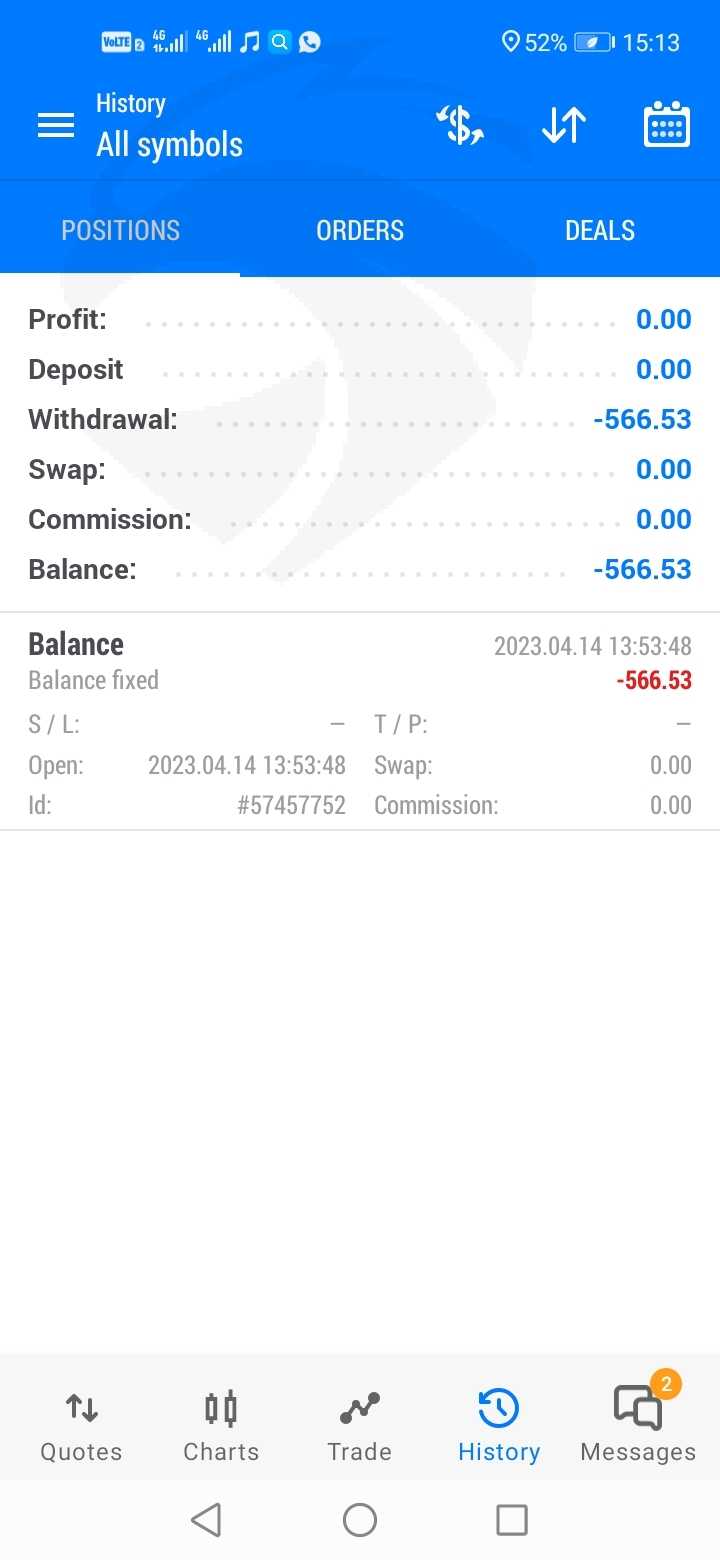
Task: Tap the sort arrows icon
Action: 563,125
